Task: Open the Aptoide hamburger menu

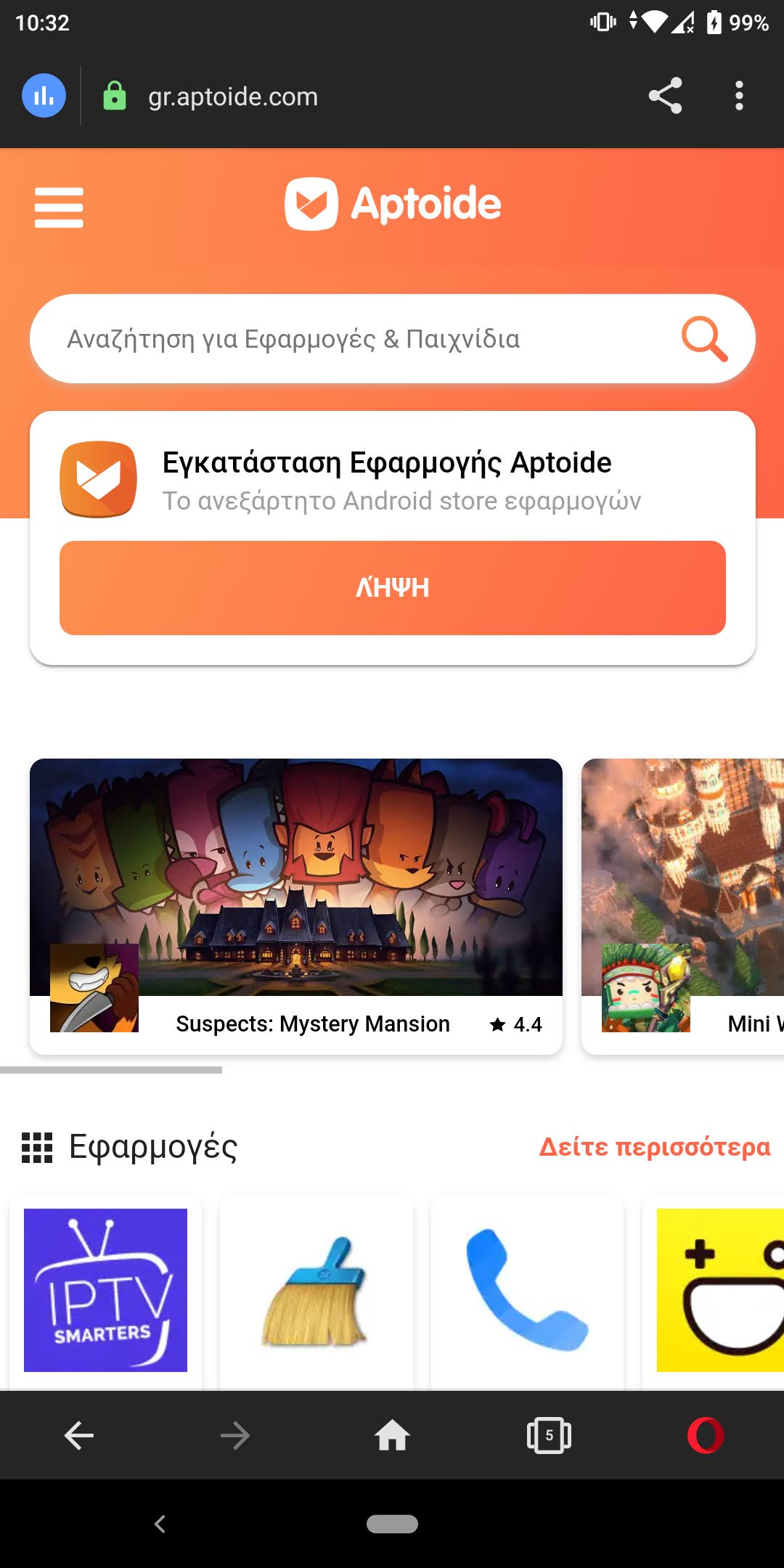Action: pyautogui.click(x=59, y=207)
